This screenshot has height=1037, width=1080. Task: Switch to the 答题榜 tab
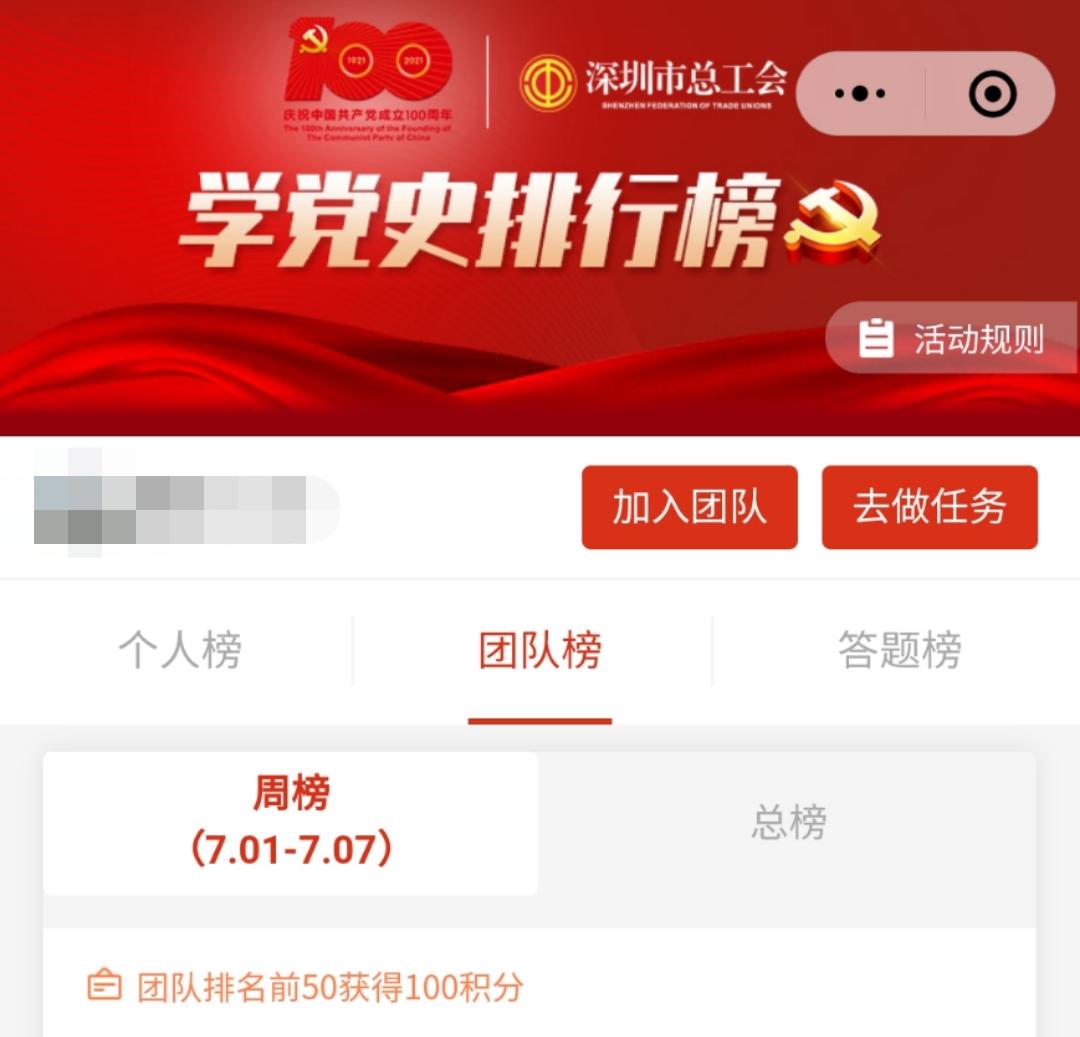point(899,651)
